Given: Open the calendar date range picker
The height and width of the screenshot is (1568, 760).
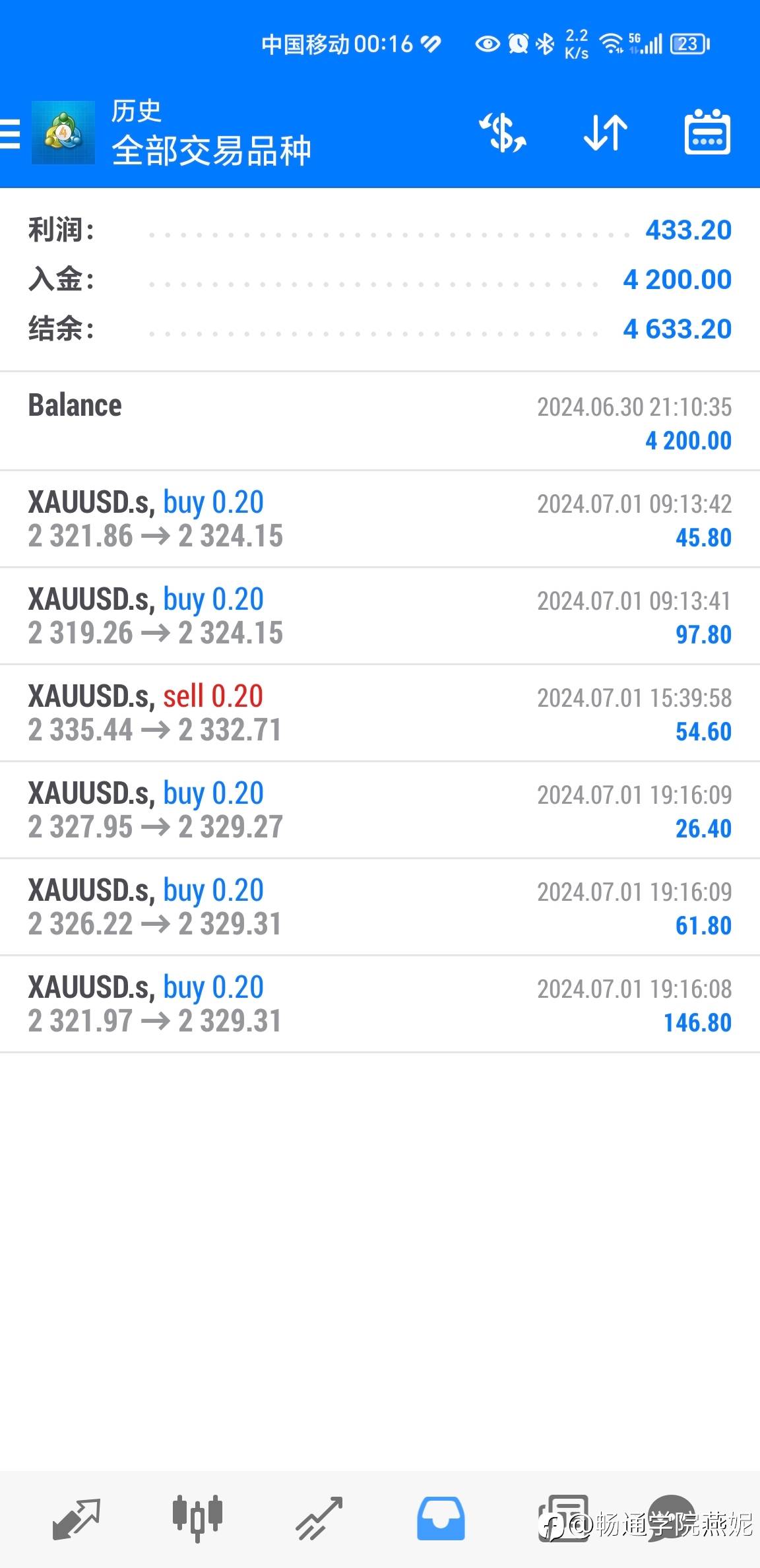Looking at the screenshot, I should tap(707, 132).
